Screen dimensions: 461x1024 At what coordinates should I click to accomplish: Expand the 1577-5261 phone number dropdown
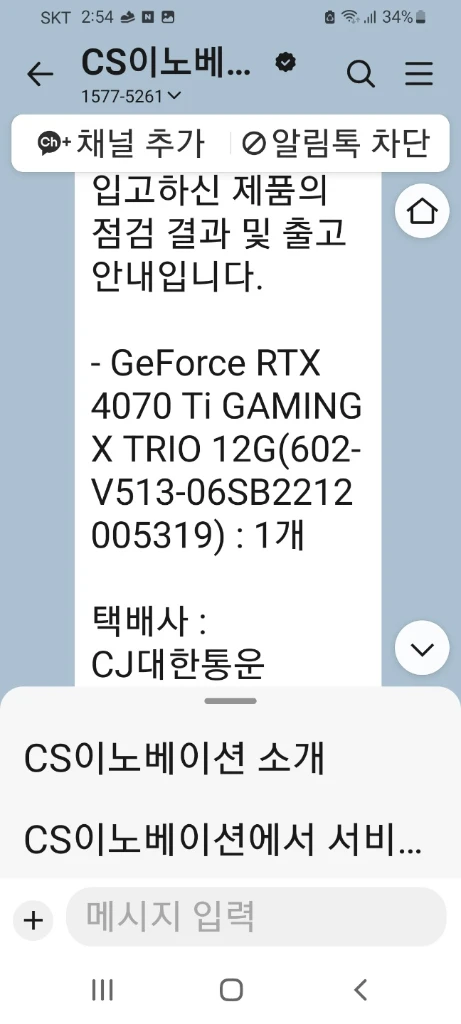tap(131, 97)
